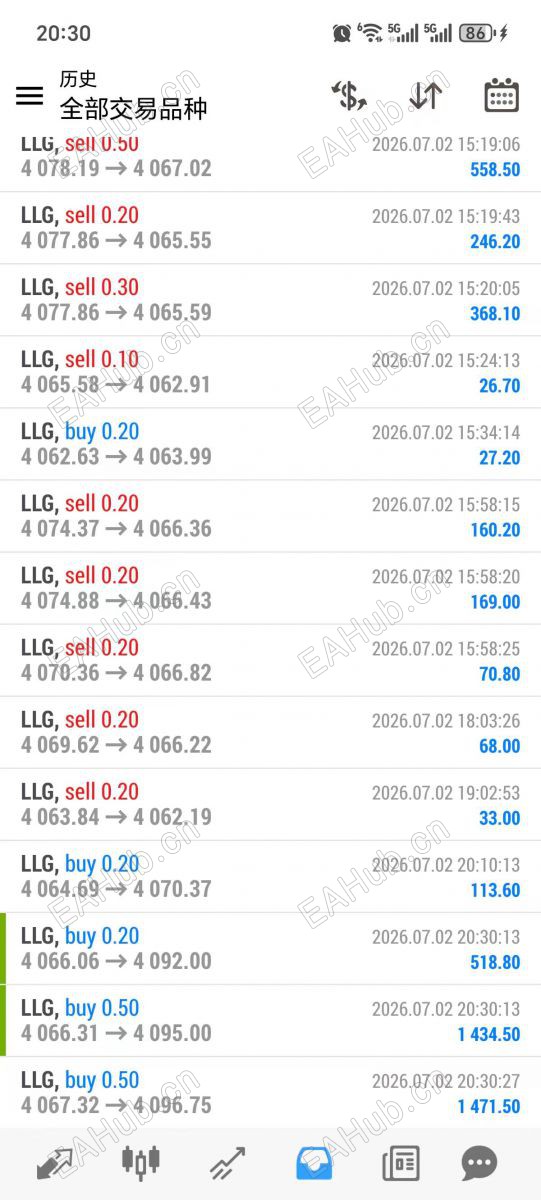Switch to the Trade tab
Image resolution: width=541 pixels, height=1200 pixels.
(x=228, y=1163)
